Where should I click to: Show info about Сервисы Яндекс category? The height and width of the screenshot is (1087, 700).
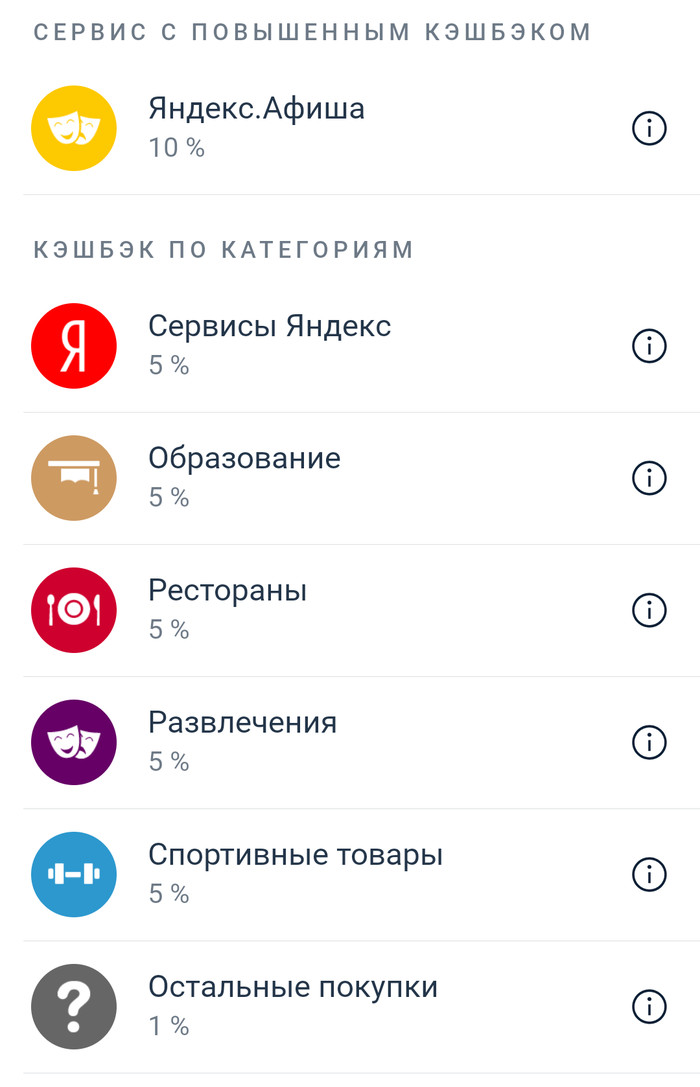(650, 346)
